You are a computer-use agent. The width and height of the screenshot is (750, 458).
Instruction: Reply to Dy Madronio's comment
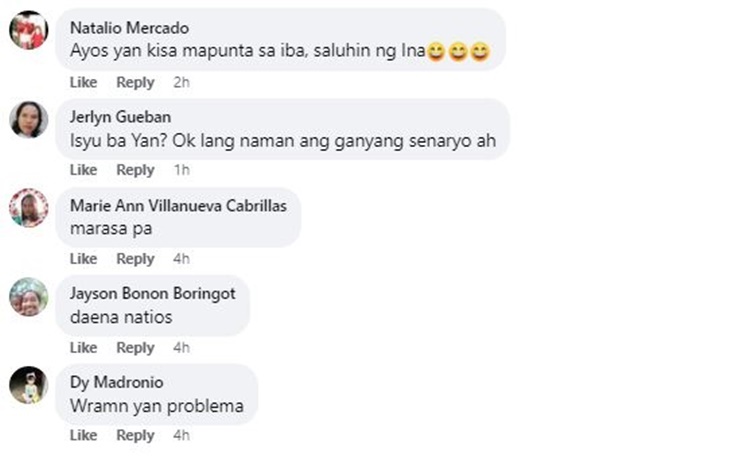point(135,436)
